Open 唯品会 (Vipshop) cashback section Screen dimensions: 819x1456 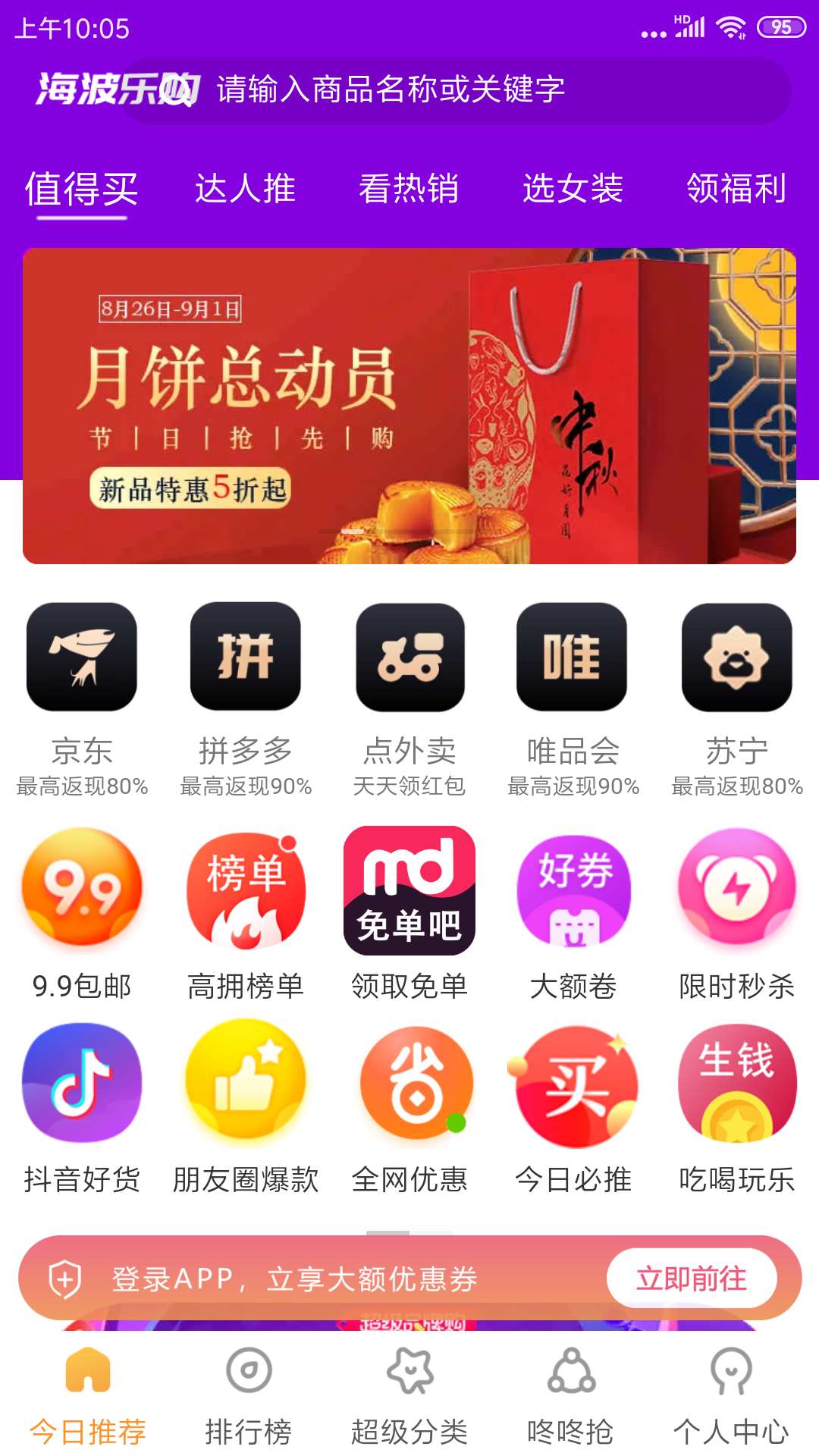tap(573, 658)
